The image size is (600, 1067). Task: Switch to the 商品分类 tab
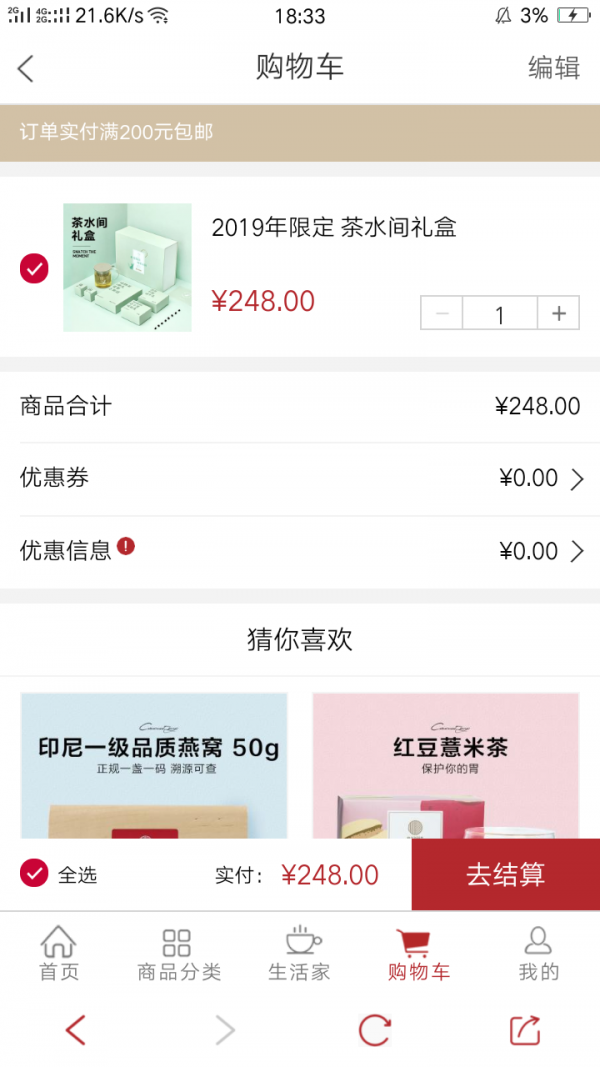coord(179,954)
